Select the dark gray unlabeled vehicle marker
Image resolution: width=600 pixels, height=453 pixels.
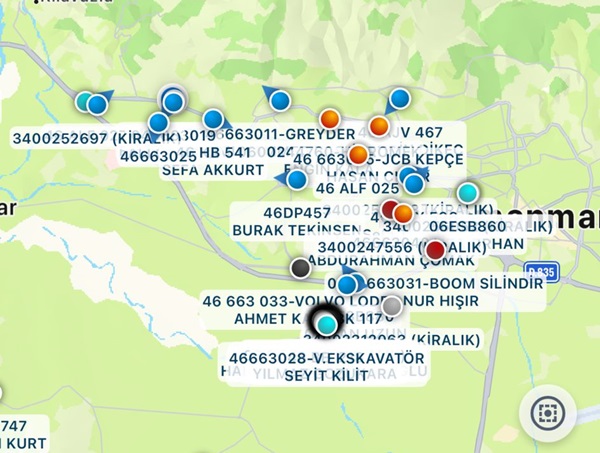tap(300, 267)
